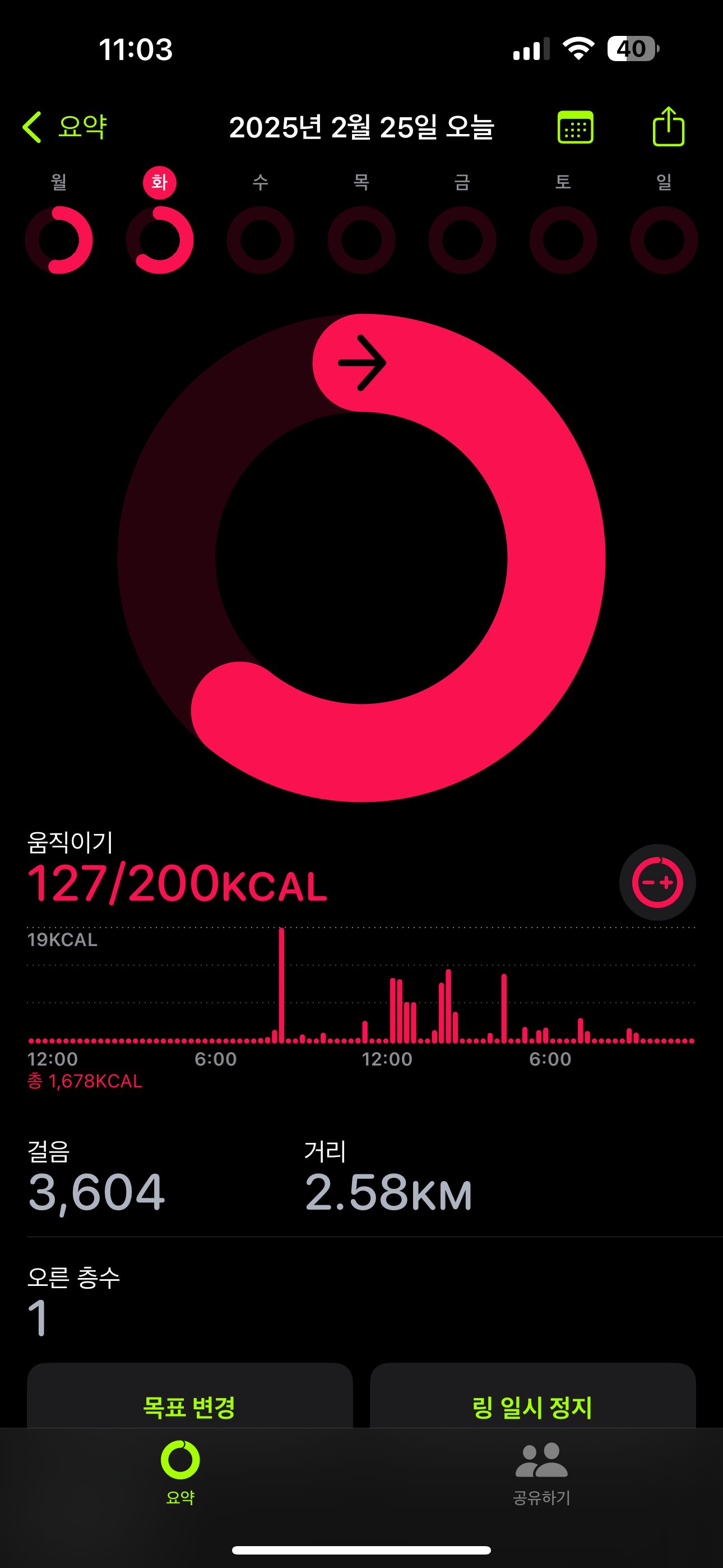This screenshot has height=1568, width=723.
Task: Select Saturday (토) activity ring
Action: point(563,240)
